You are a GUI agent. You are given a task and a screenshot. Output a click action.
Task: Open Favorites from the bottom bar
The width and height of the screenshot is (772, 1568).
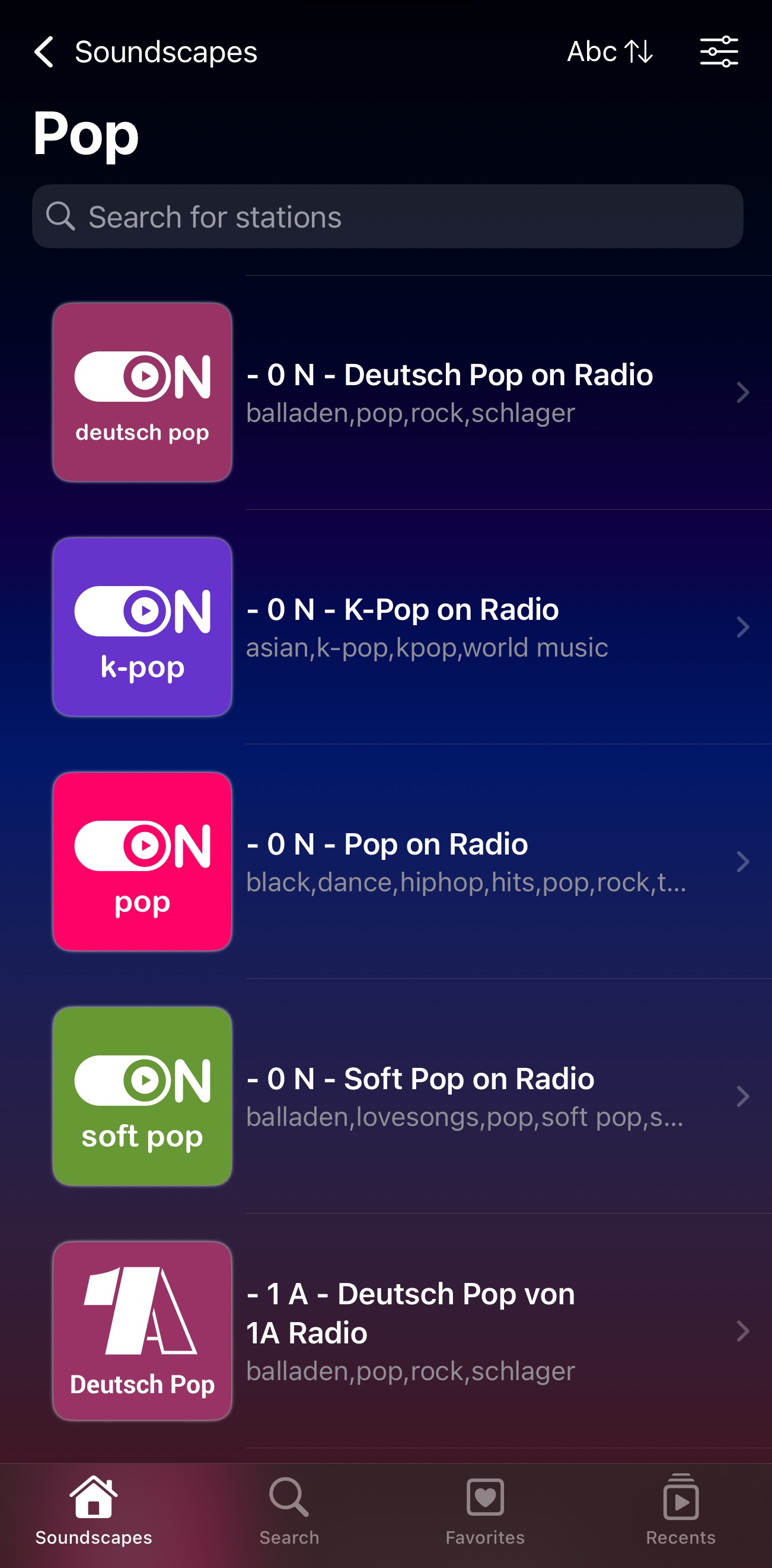point(484,1509)
